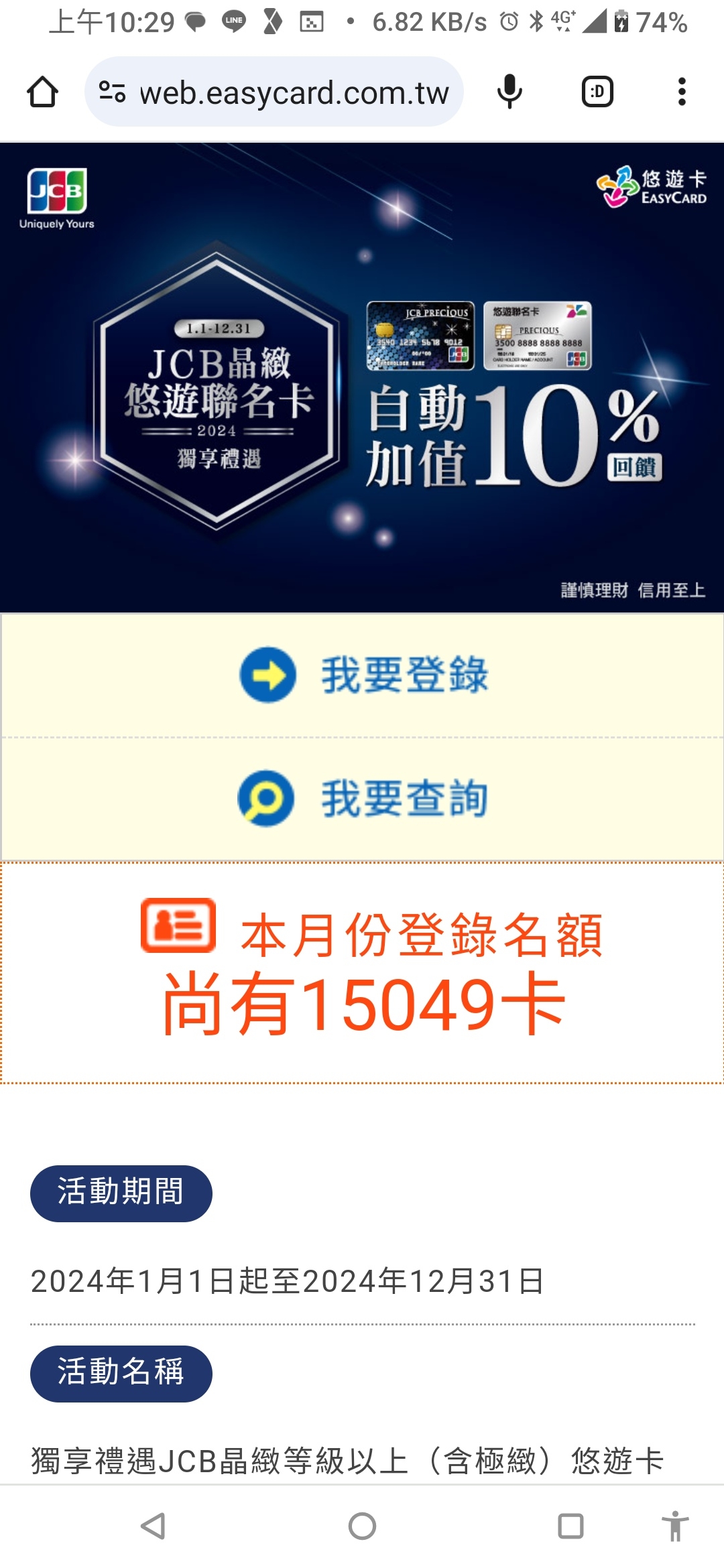The height and width of the screenshot is (1568, 724).
Task: Open the browser overflow menu
Action: coord(682,92)
